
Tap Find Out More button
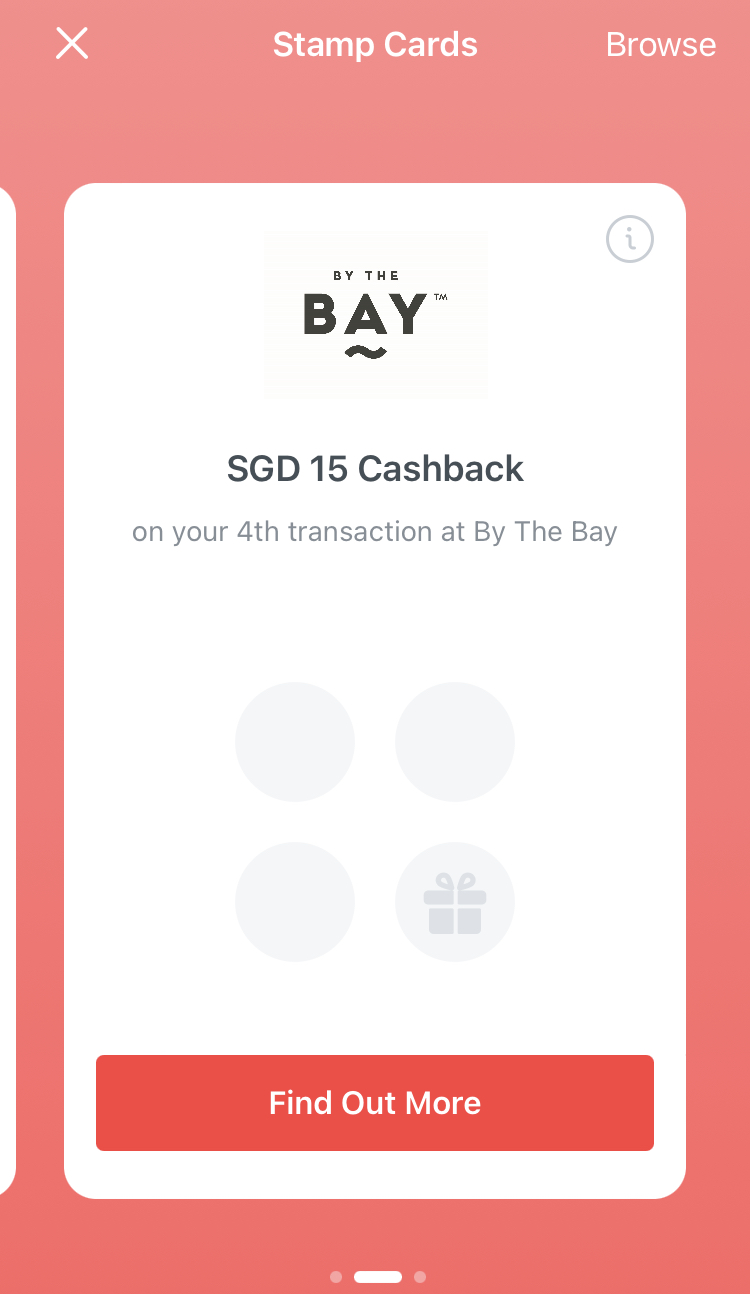375,1103
